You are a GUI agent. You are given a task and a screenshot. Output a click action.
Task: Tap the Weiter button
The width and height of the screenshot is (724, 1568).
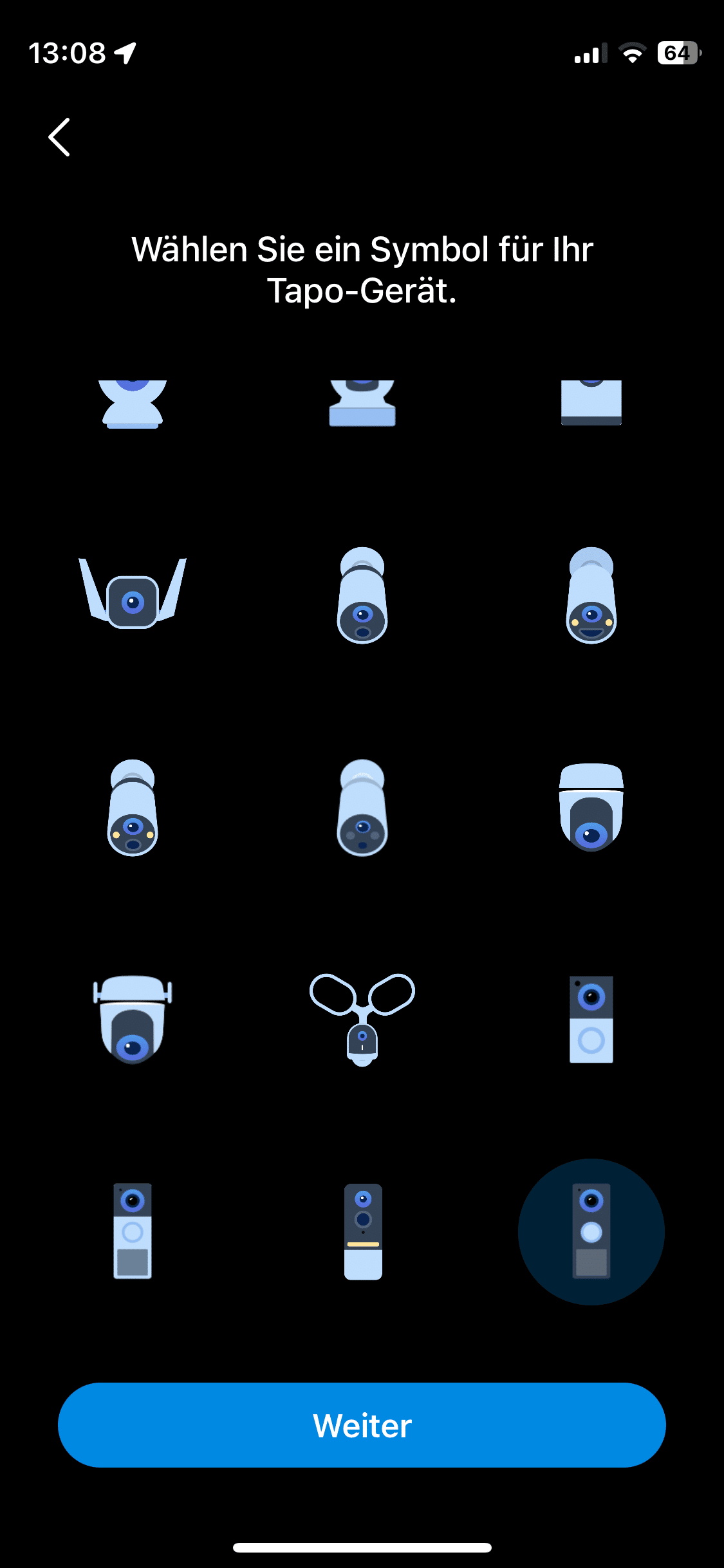(x=362, y=1424)
